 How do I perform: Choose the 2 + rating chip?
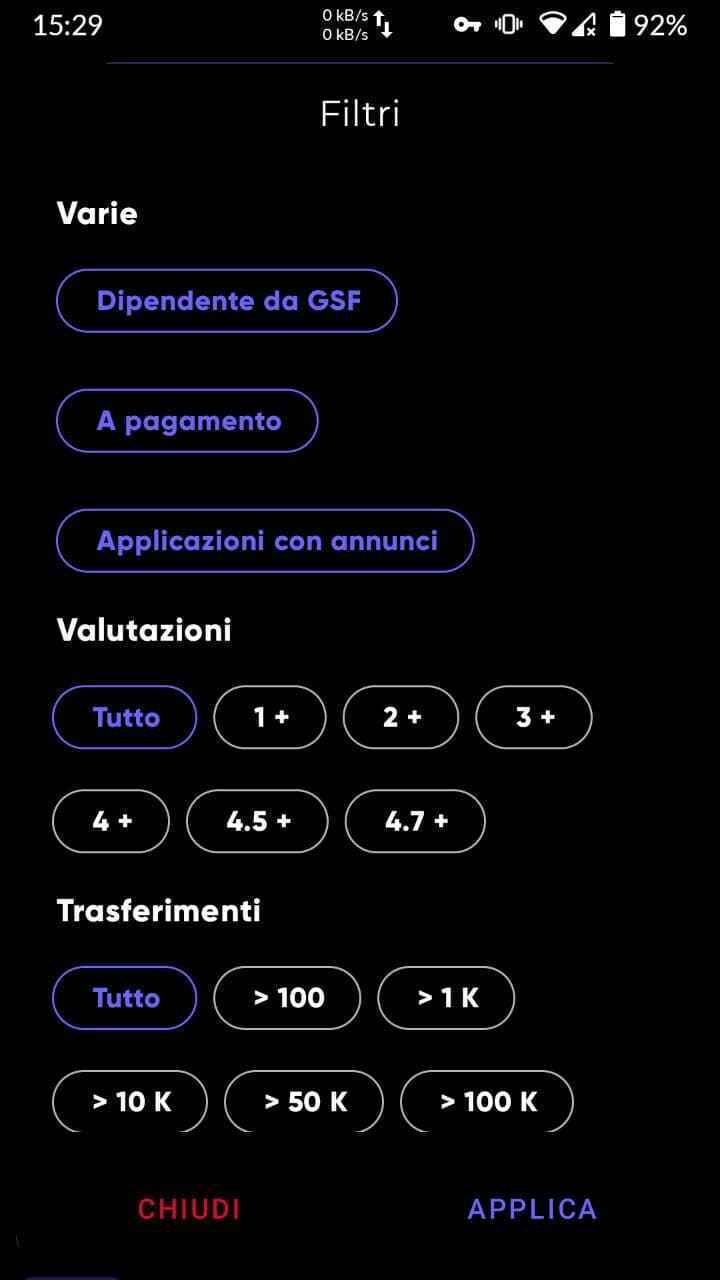coord(401,717)
